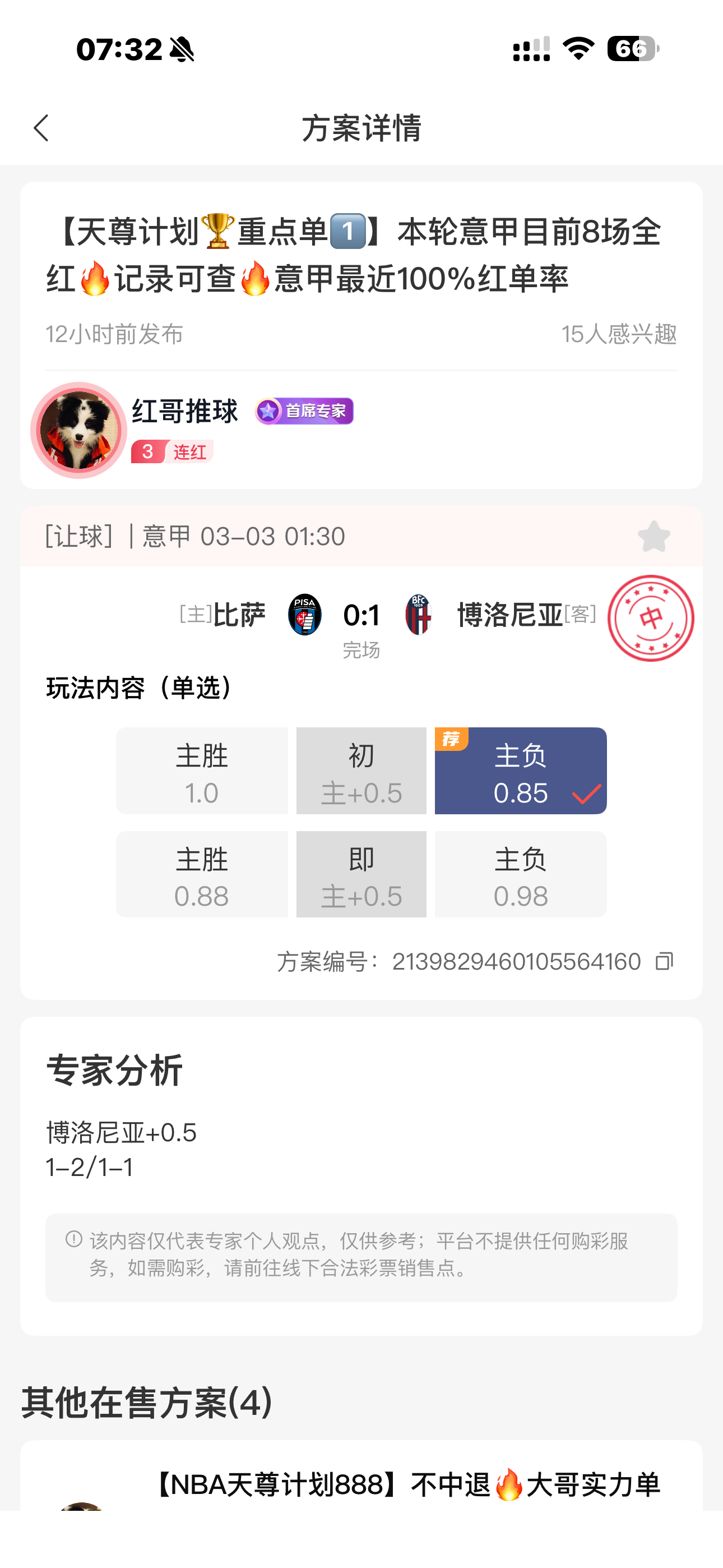The image size is (723, 1568).
Task: Open 红哥推球 expert profile avatar
Action: pyautogui.click(x=78, y=430)
